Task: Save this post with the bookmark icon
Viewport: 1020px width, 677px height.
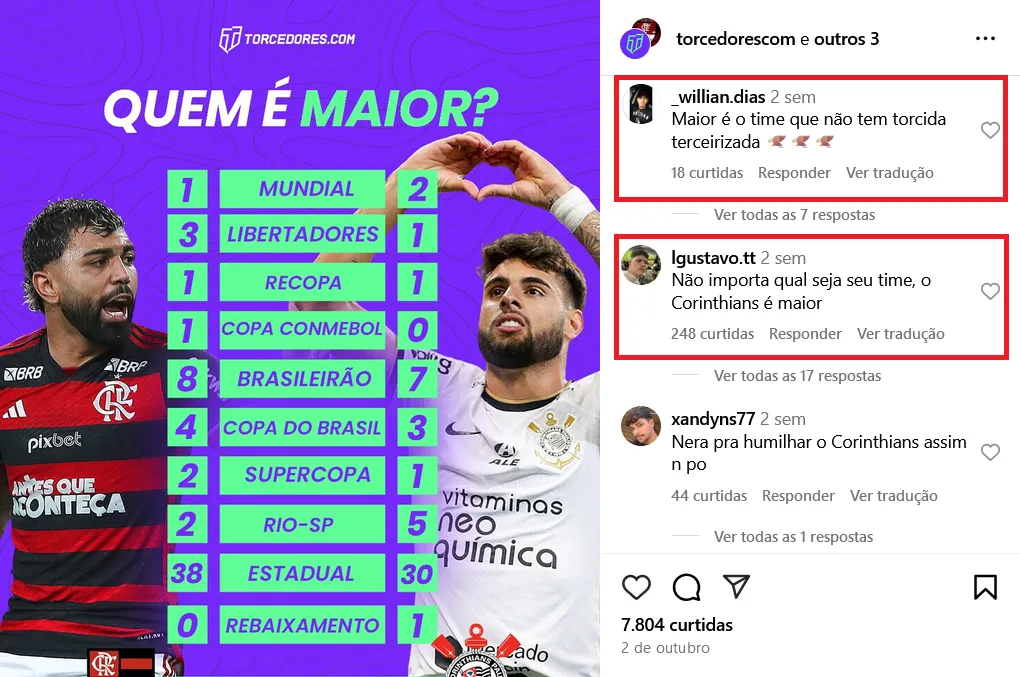Action: pos(985,587)
